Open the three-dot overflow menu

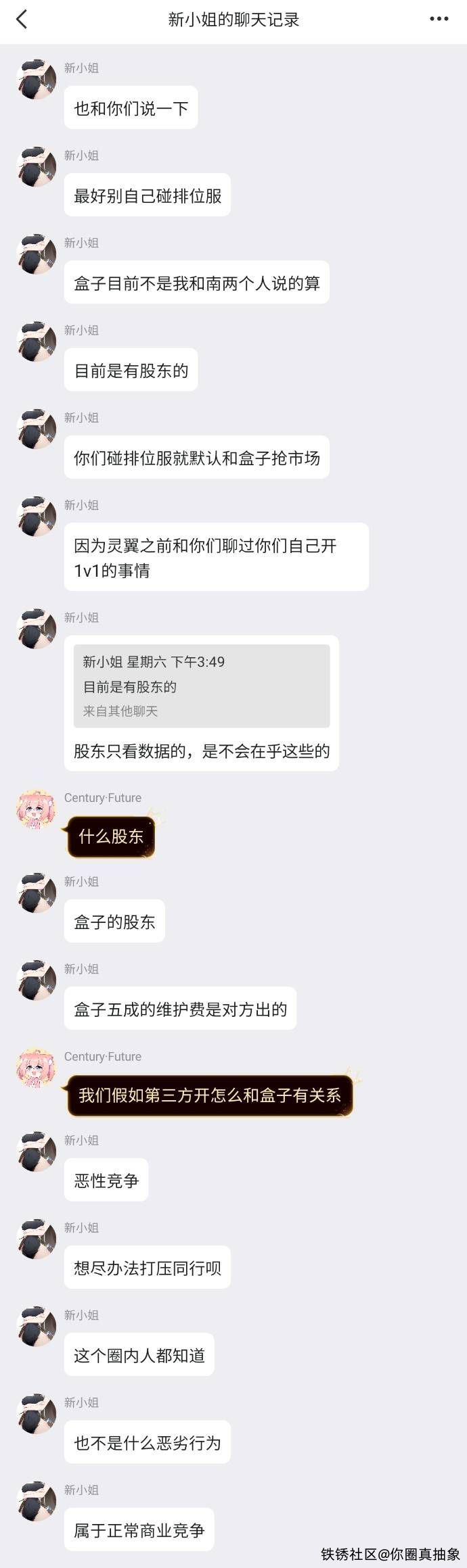coord(439,20)
